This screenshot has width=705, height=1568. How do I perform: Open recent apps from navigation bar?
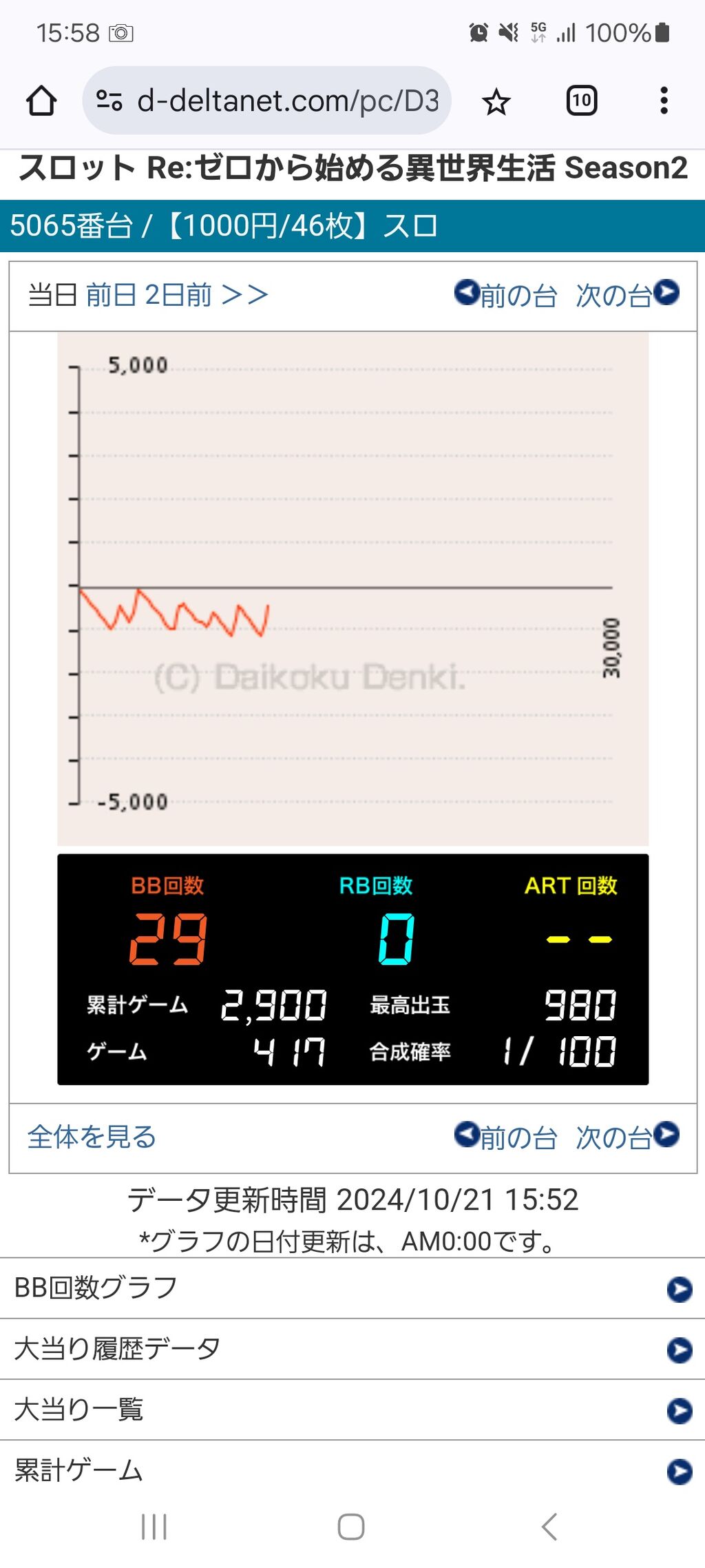point(154,1527)
